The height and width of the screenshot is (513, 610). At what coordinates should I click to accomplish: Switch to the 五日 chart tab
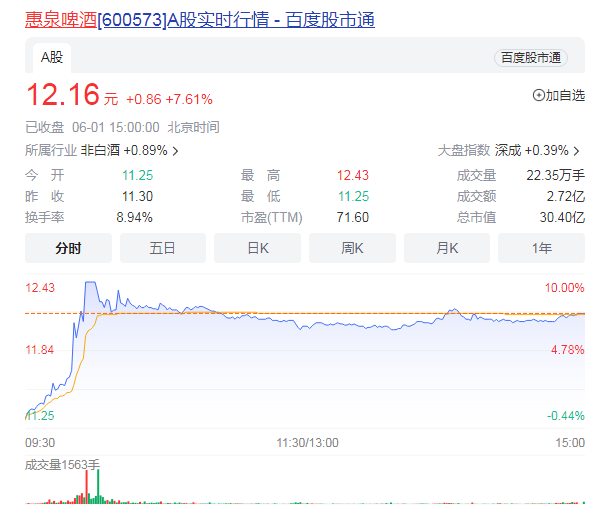click(162, 248)
